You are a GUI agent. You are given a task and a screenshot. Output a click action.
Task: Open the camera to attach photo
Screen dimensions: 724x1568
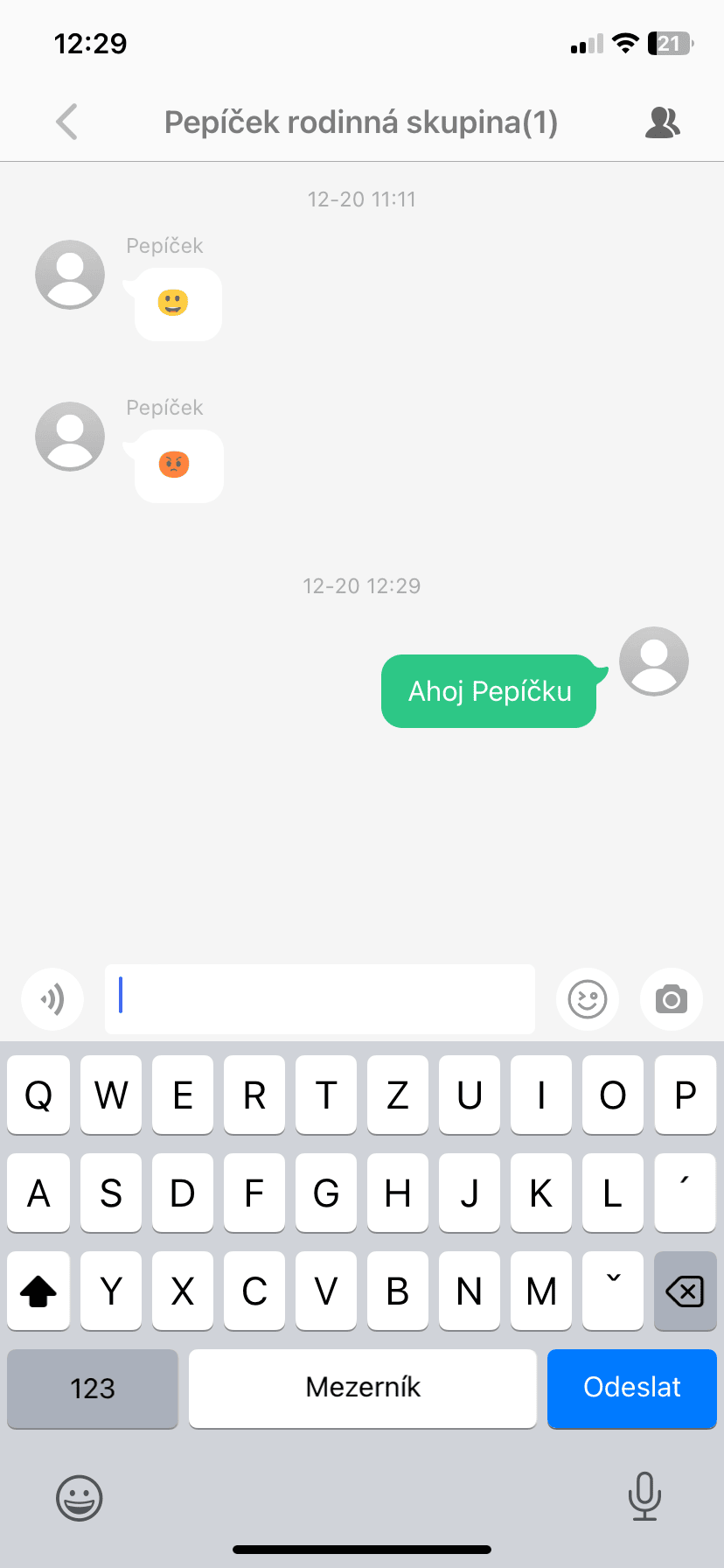[x=671, y=998]
